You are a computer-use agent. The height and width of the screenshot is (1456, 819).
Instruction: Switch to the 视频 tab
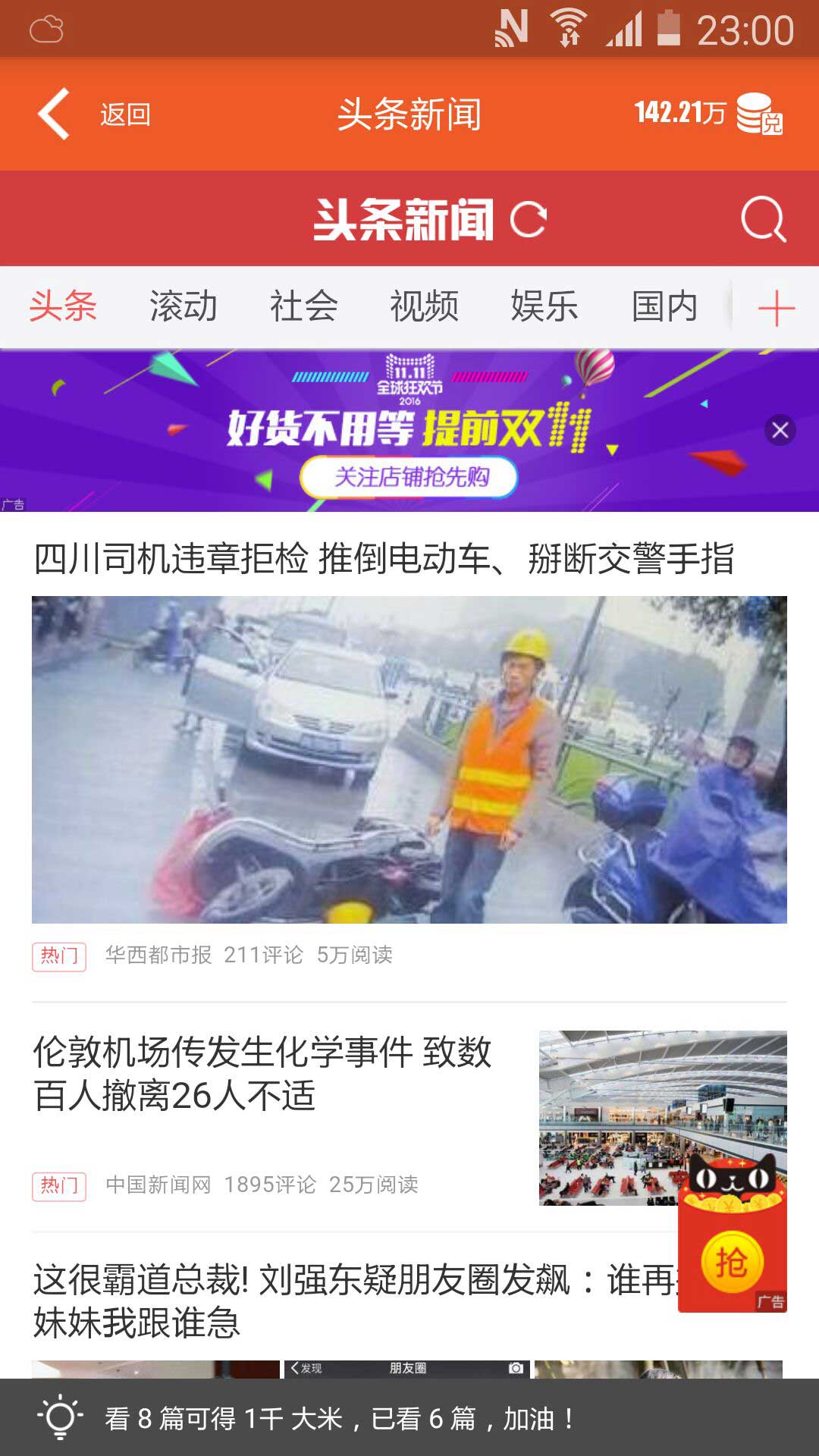tap(424, 307)
